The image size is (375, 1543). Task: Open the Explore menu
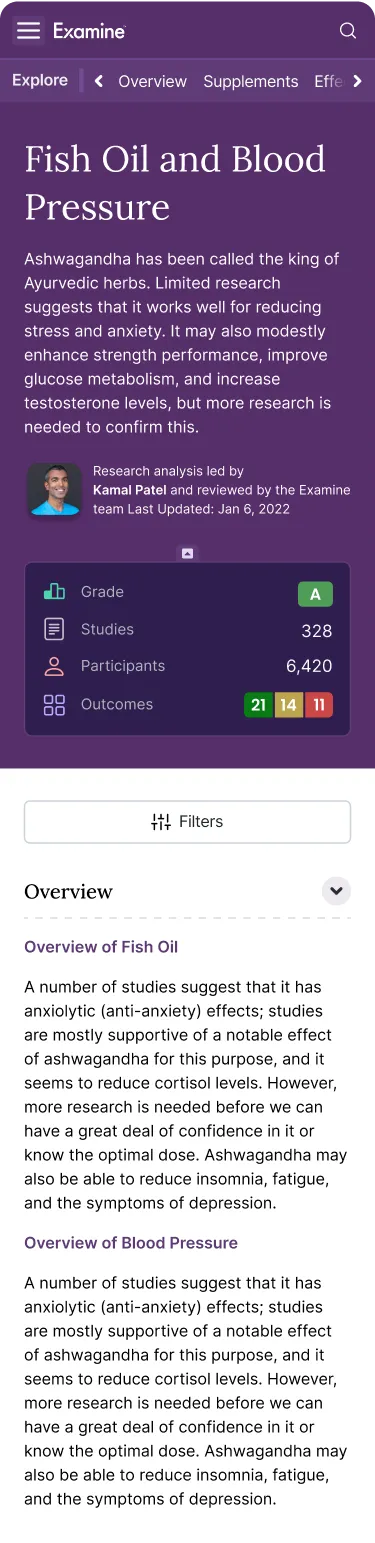[x=40, y=80]
